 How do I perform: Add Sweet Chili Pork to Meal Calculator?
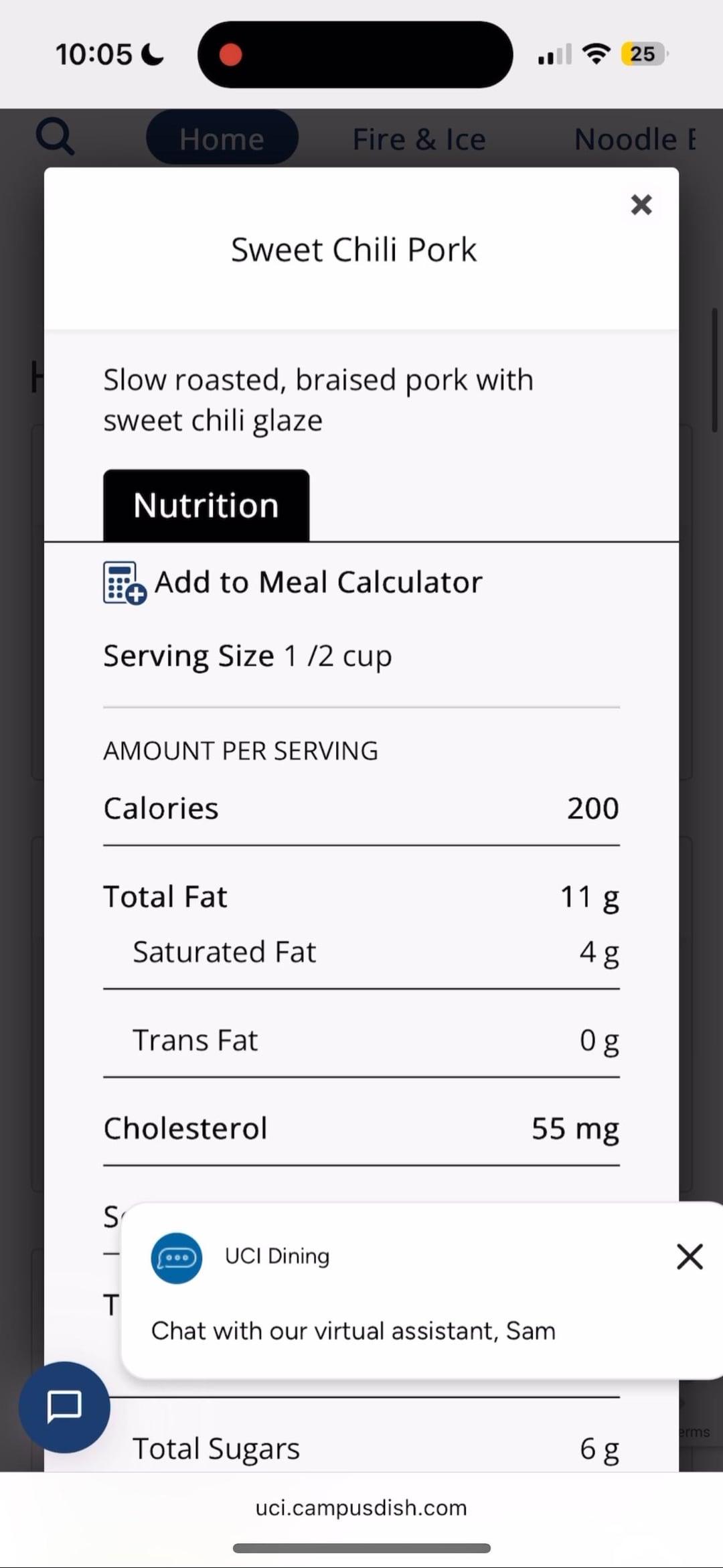293,582
